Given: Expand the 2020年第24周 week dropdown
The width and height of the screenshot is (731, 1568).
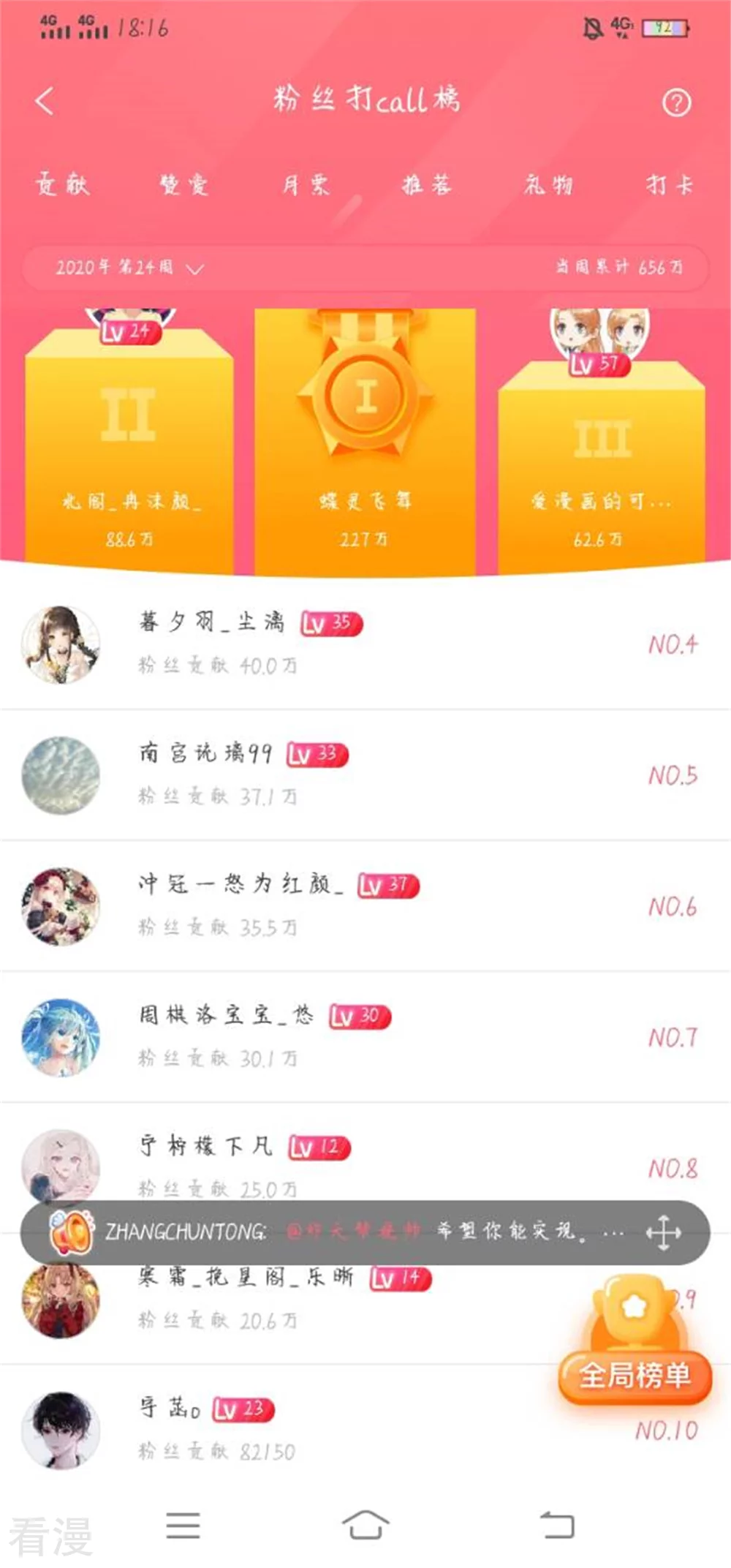Looking at the screenshot, I should (129, 268).
